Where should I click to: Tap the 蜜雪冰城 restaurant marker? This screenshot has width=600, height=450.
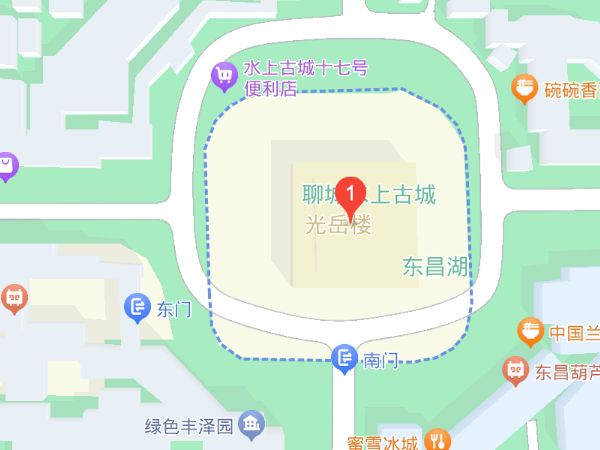(x=437, y=439)
